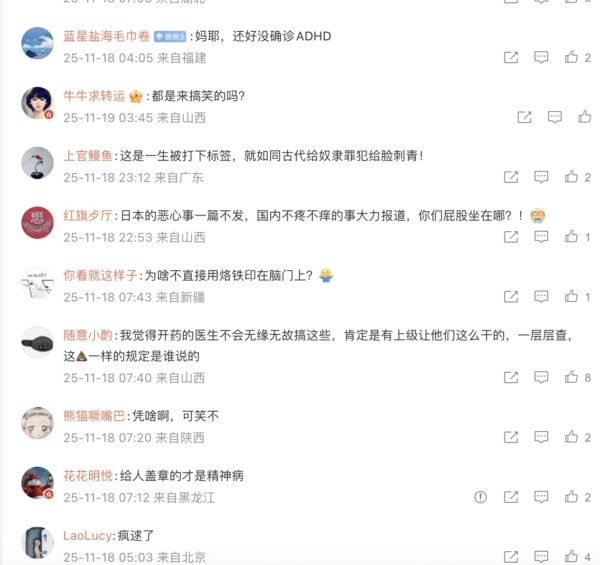Image resolution: width=600 pixels, height=565 pixels.
Task: Share 蓝星盐海毛巾卷's comment
Action: [511, 58]
